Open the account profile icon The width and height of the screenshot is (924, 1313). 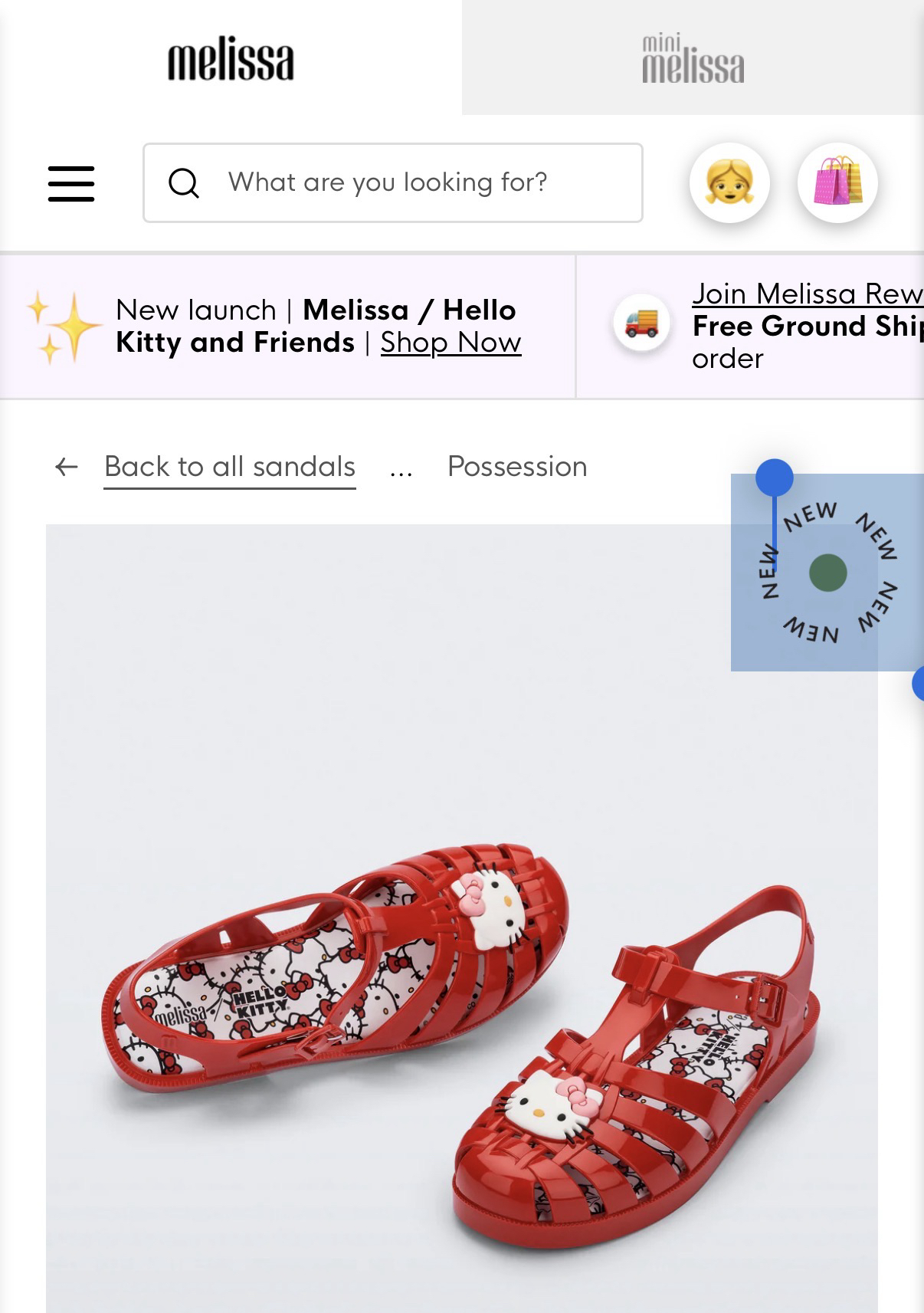click(x=729, y=183)
